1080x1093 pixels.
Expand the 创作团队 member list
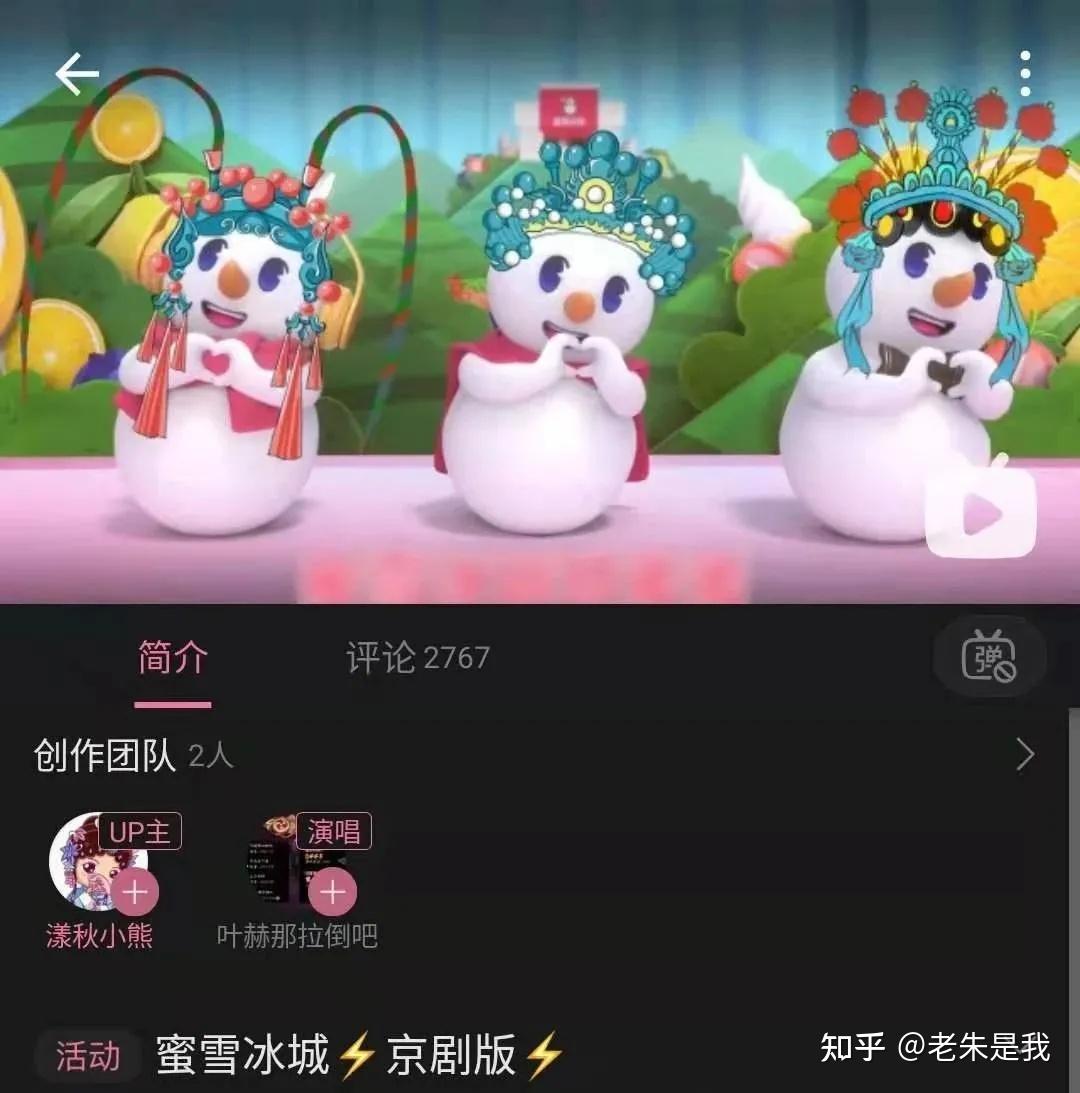coord(1025,755)
